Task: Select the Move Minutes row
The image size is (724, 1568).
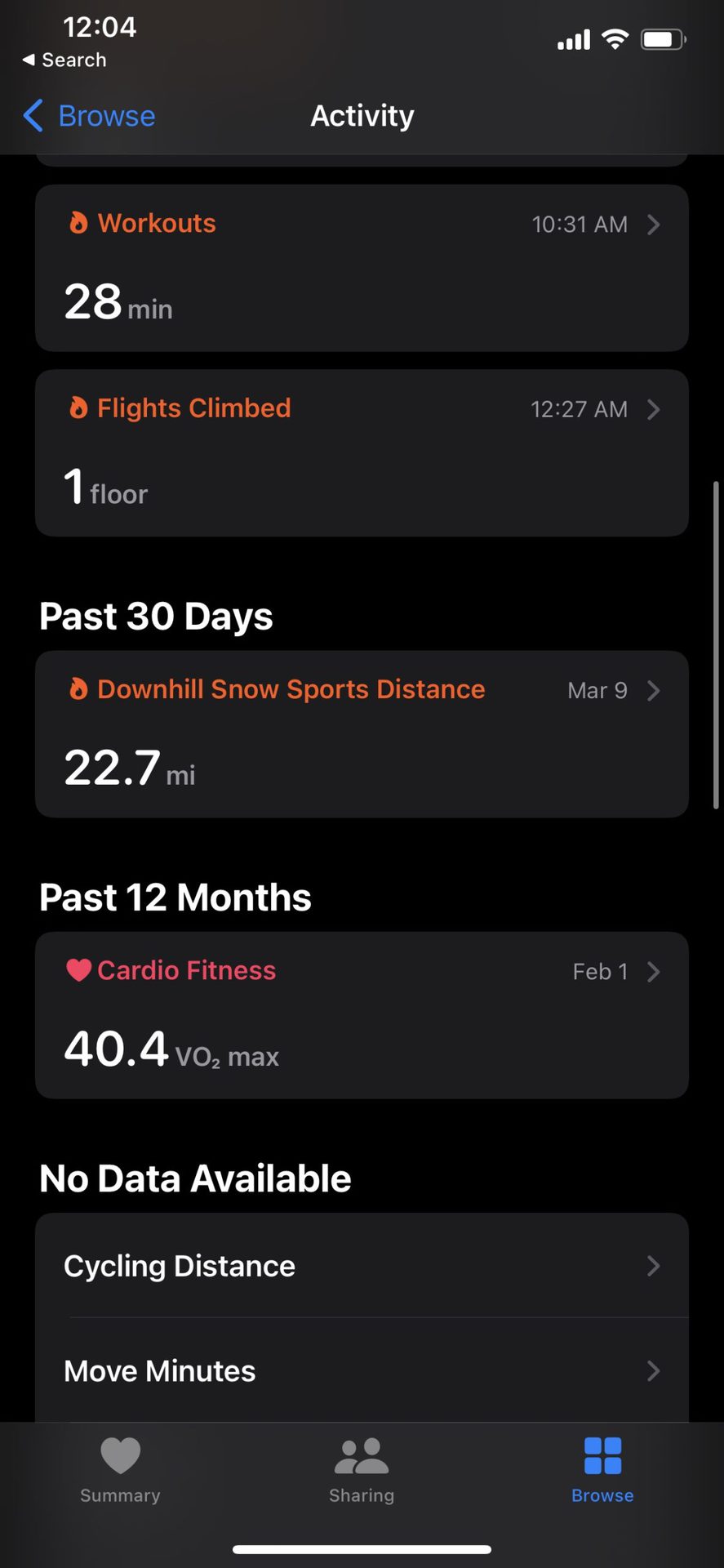Action: point(362,1370)
